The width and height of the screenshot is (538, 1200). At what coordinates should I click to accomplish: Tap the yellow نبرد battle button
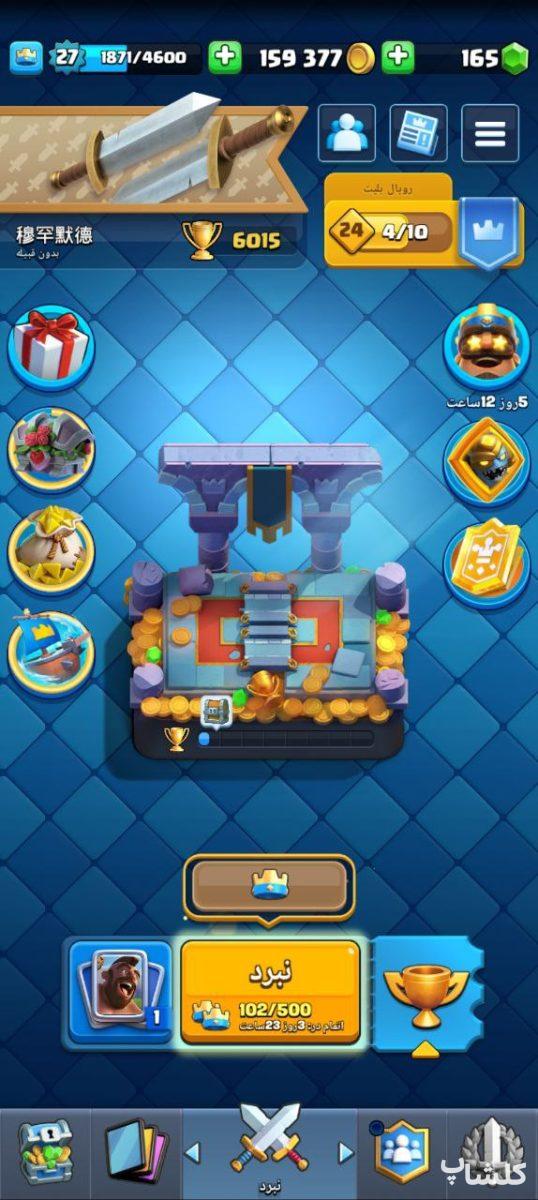270,992
